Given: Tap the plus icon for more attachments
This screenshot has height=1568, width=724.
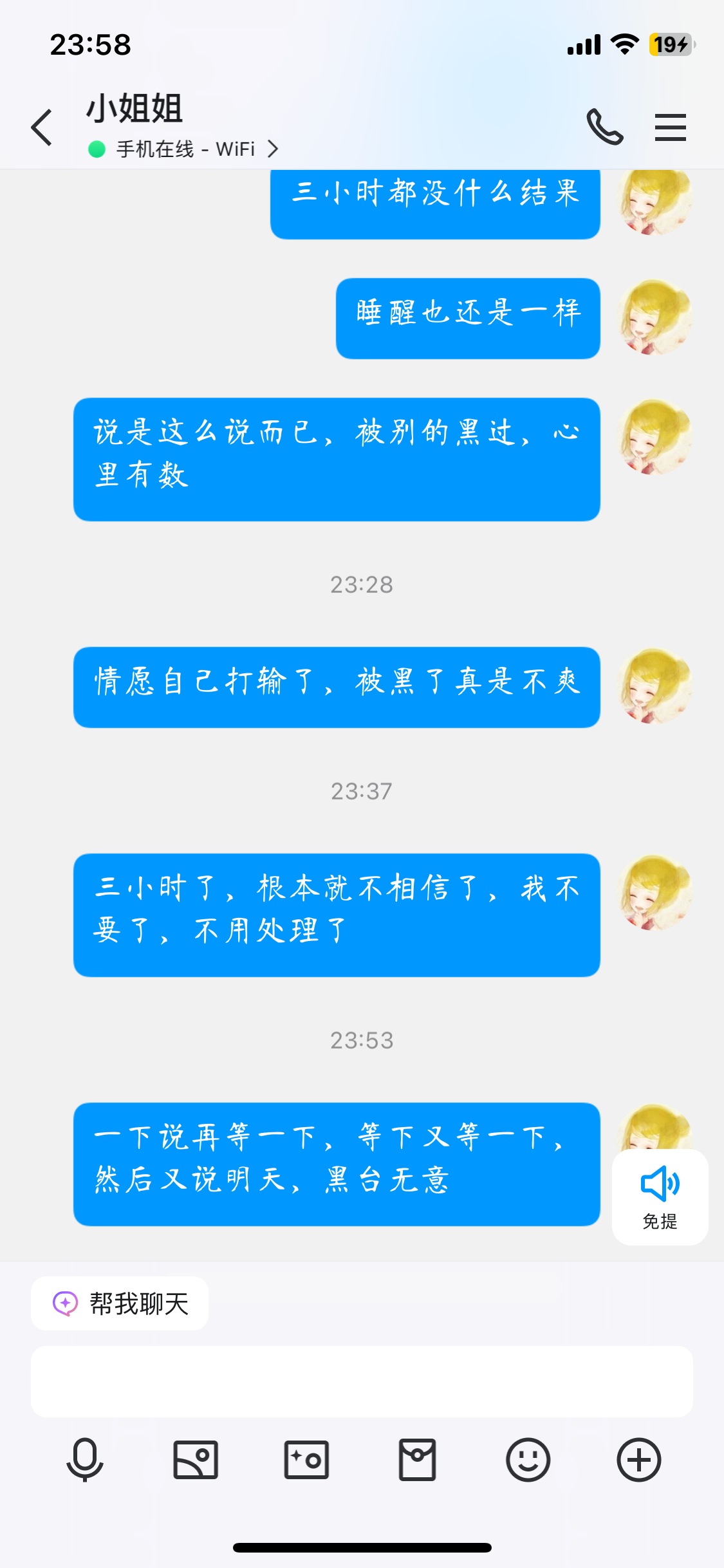Looking at the screenshot, I should point(638,1459).
